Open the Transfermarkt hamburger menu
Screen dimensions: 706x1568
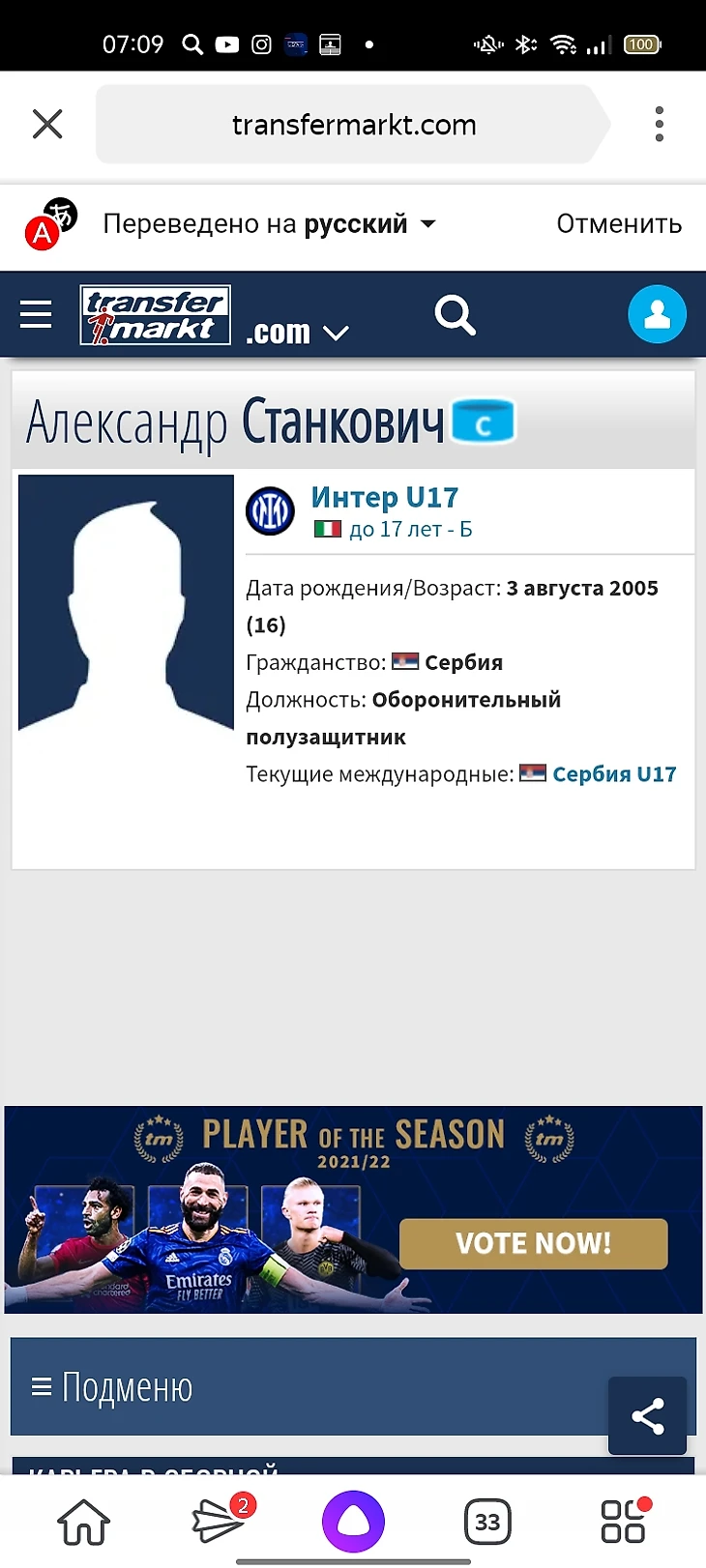point(36,314)
